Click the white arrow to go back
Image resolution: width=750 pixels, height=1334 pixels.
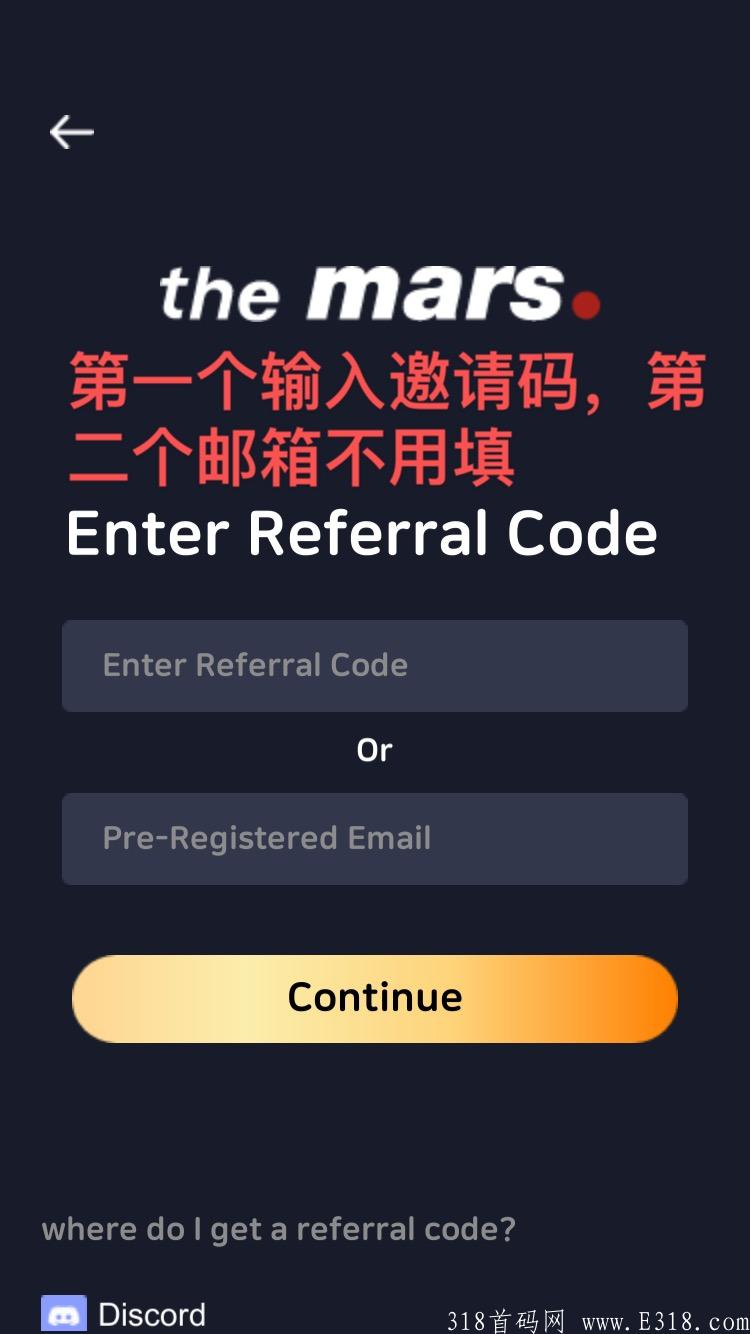pos(71,131)
